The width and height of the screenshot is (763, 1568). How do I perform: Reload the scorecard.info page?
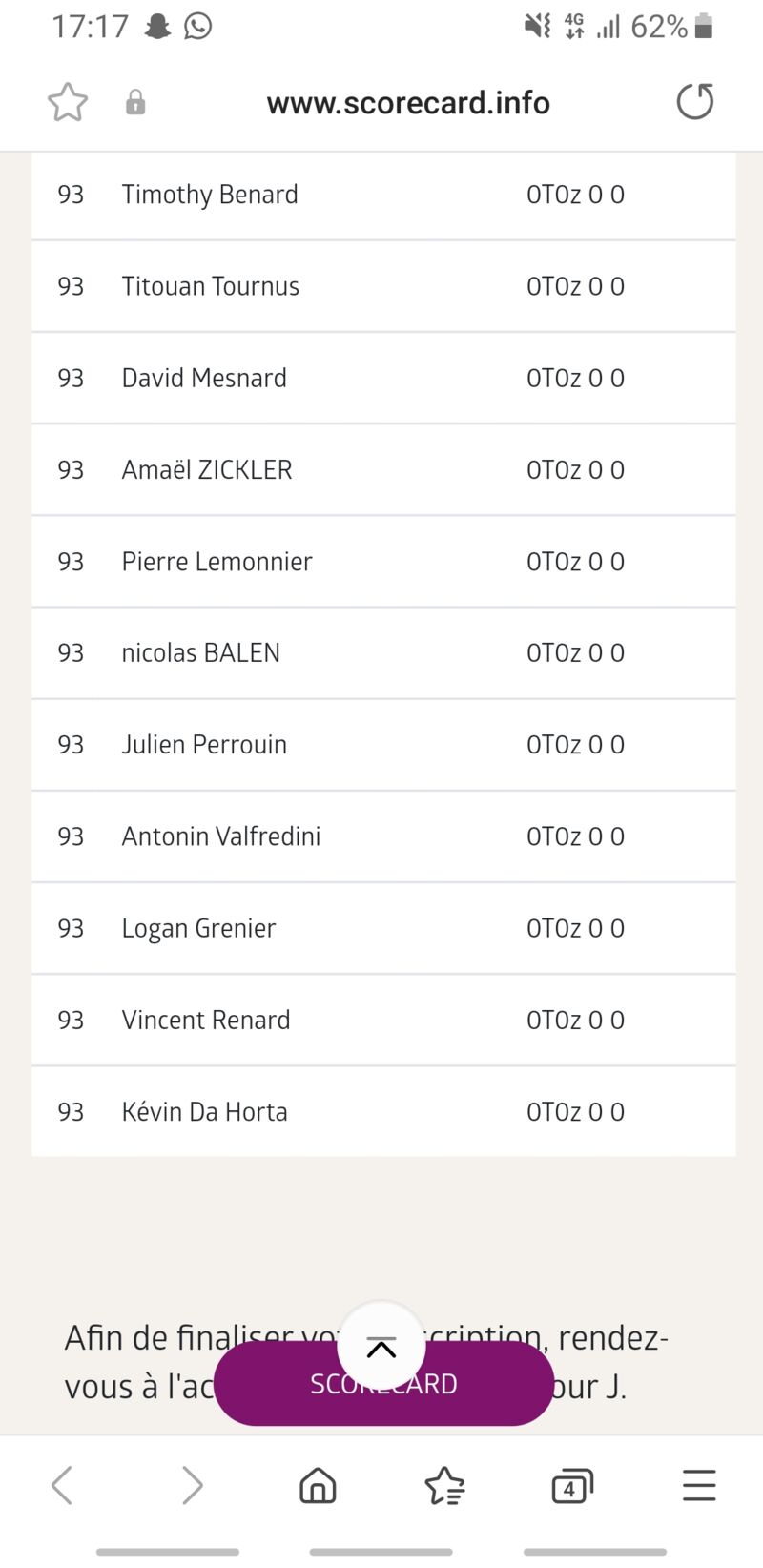pos(694,102)
